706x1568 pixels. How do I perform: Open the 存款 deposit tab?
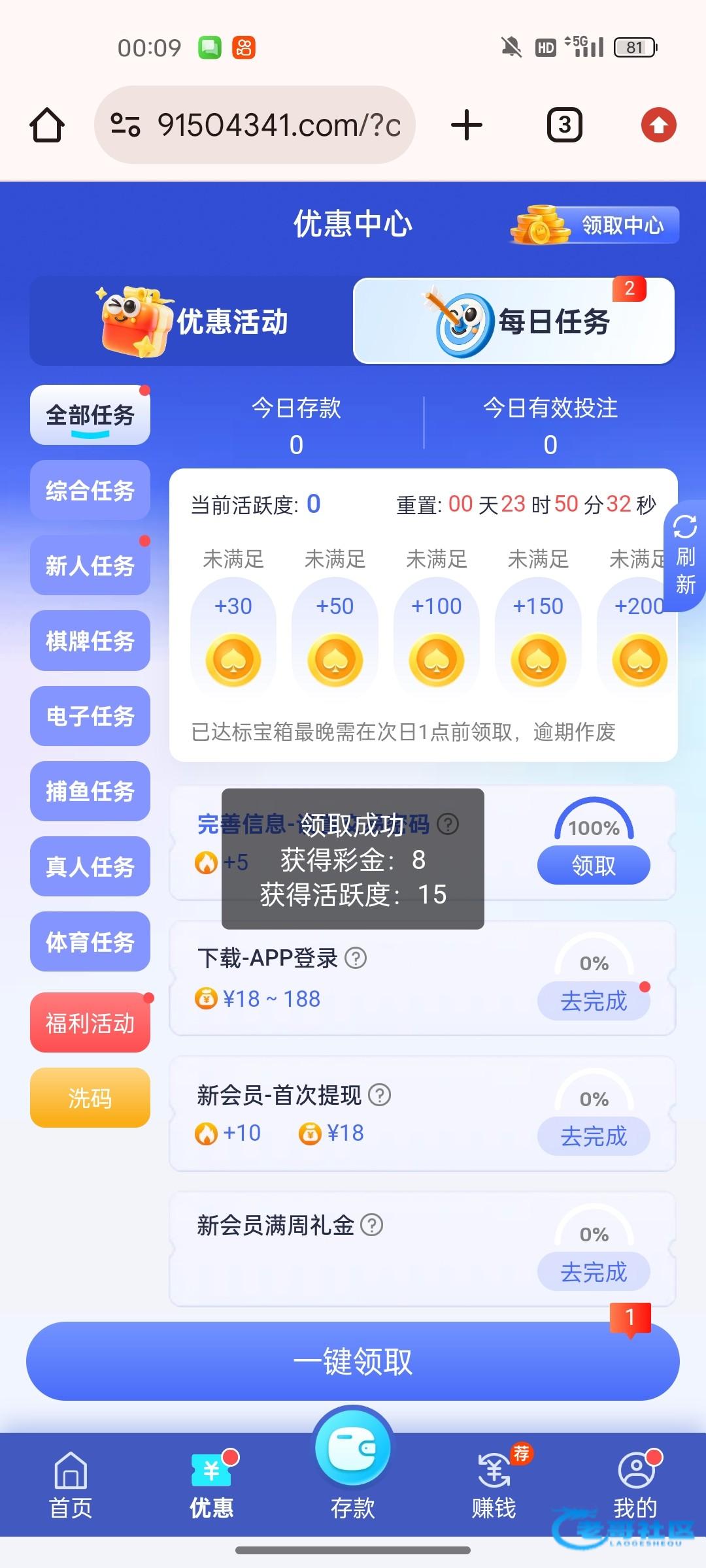pos(353,1470)
